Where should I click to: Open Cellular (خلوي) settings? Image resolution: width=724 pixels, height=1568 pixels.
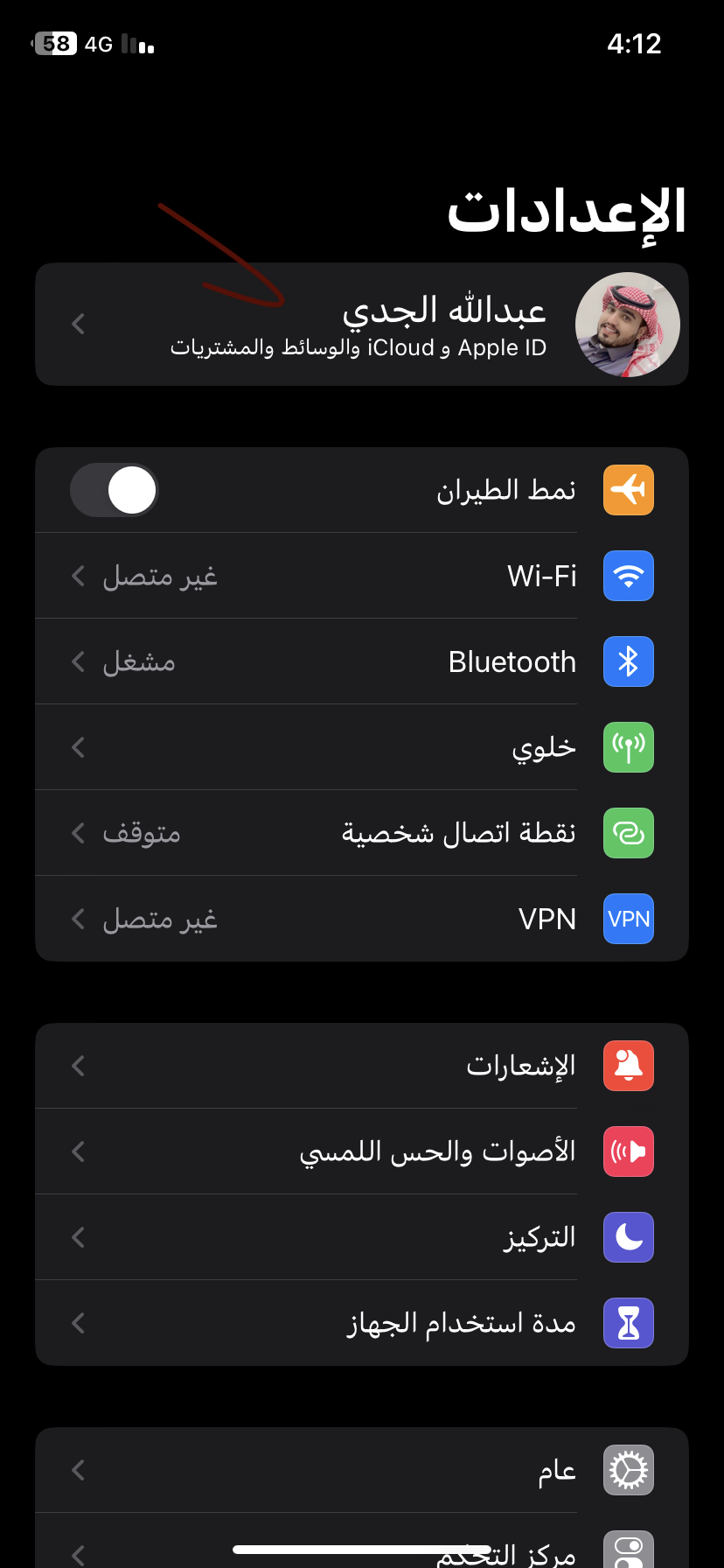[x=362, y=747]
